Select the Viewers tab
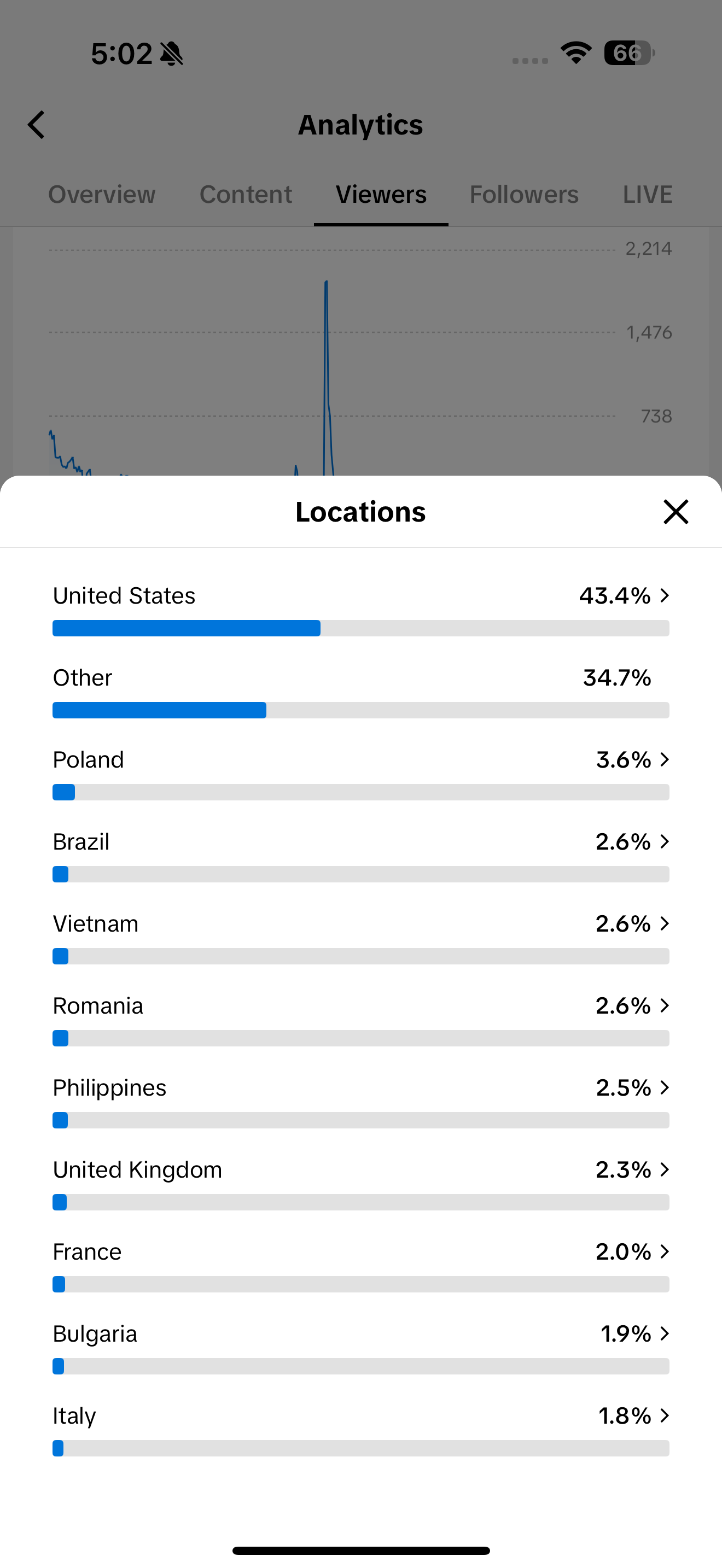Screen dimensions: 722x1568 [x=381, y=195]
